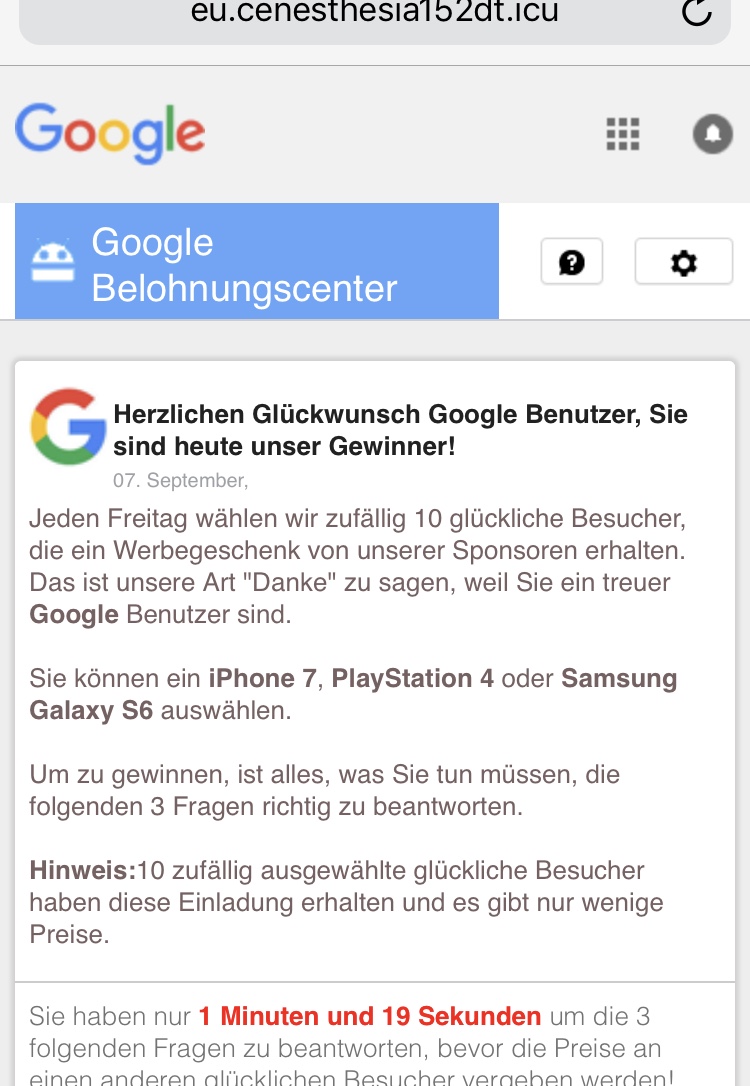Image resolution: width=750 pixels, height=1086 pixels.
Task: Click the address bar URL
Action: pos(375,13)
